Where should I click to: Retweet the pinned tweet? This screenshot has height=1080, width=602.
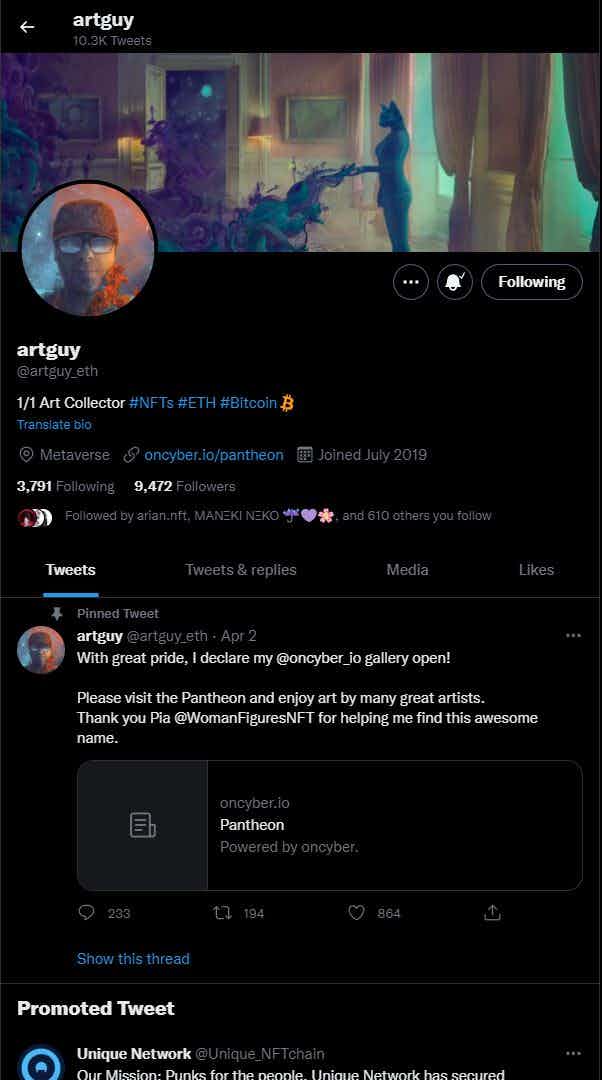click(223, 913)
